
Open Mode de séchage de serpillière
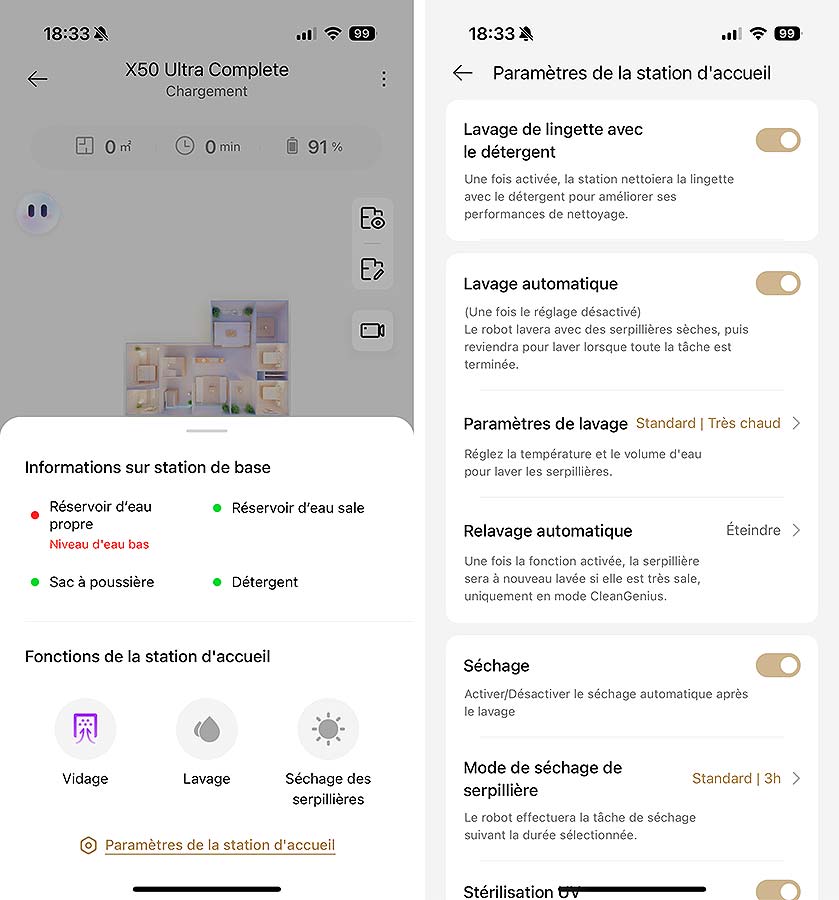(632, 778)
